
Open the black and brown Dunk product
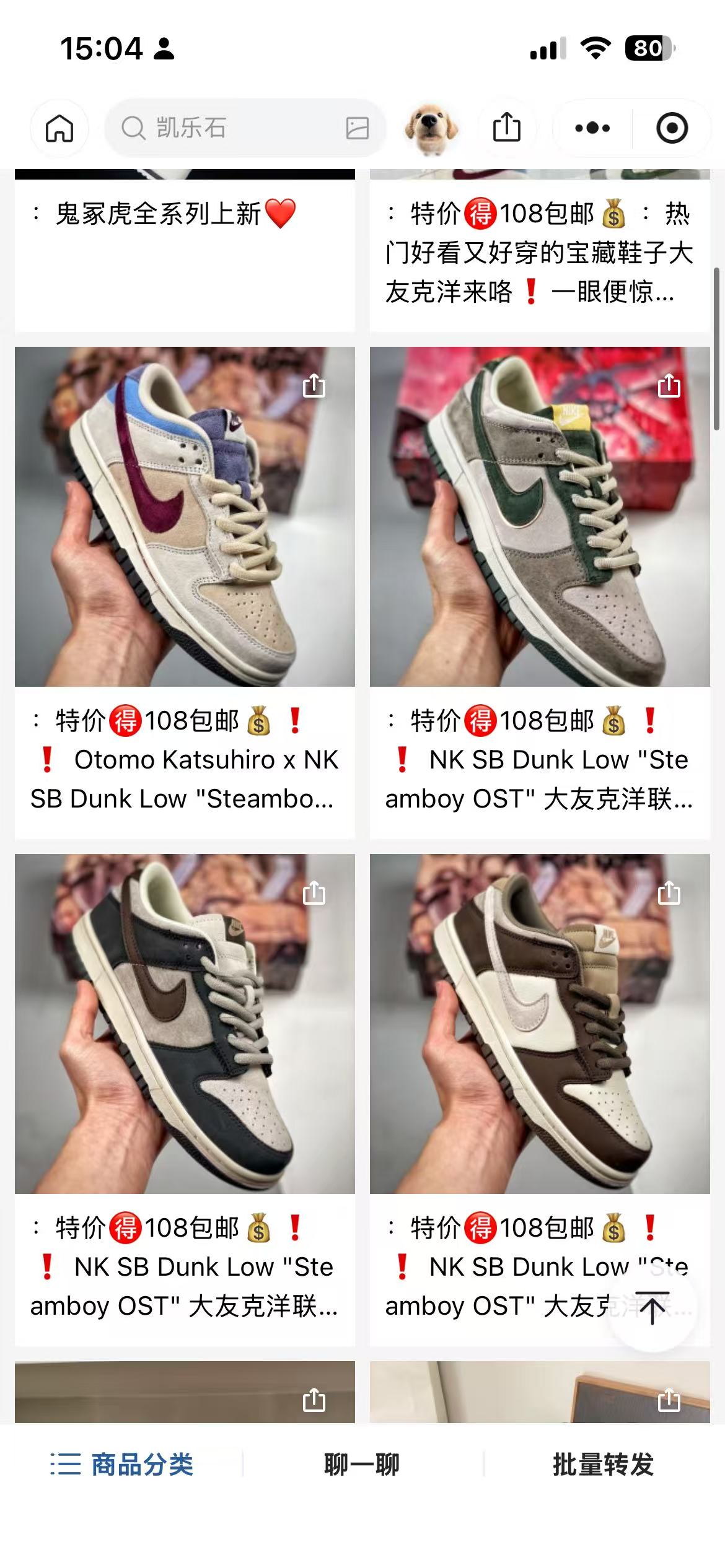tap(185, 1023)
